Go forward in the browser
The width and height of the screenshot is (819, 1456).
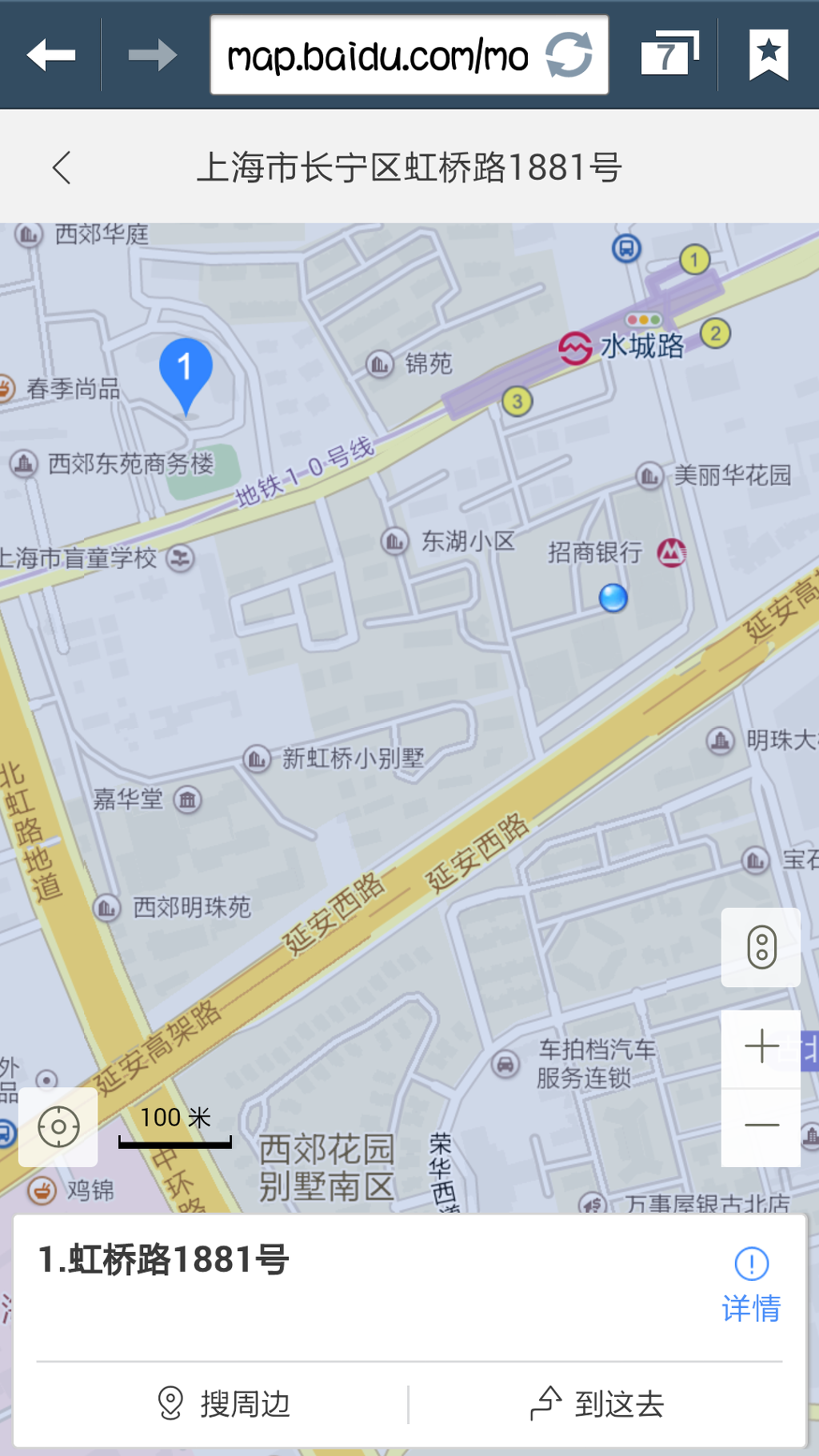click(x=152, y=55)
